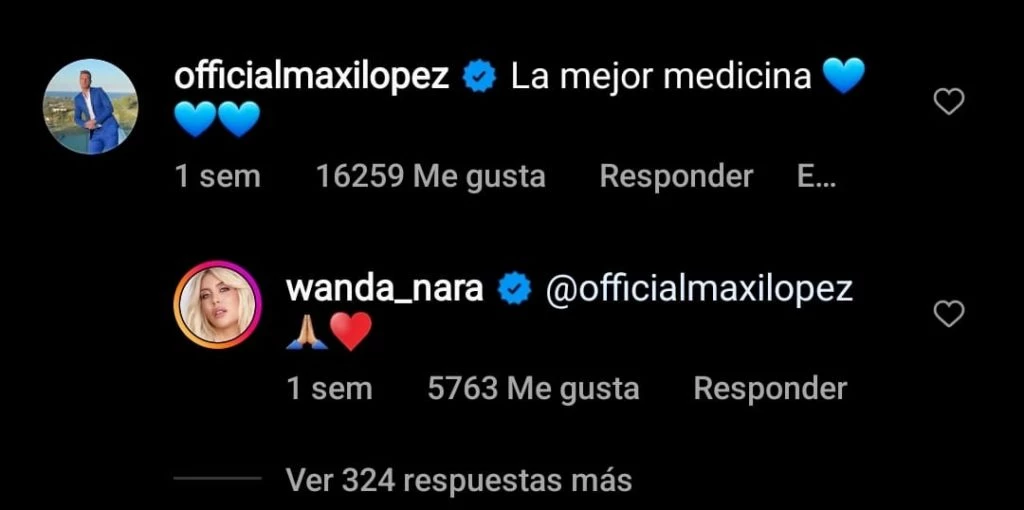Open officialmaxilopez's profile picture
The image size is (1024, 510).
(x=90, y=106)
